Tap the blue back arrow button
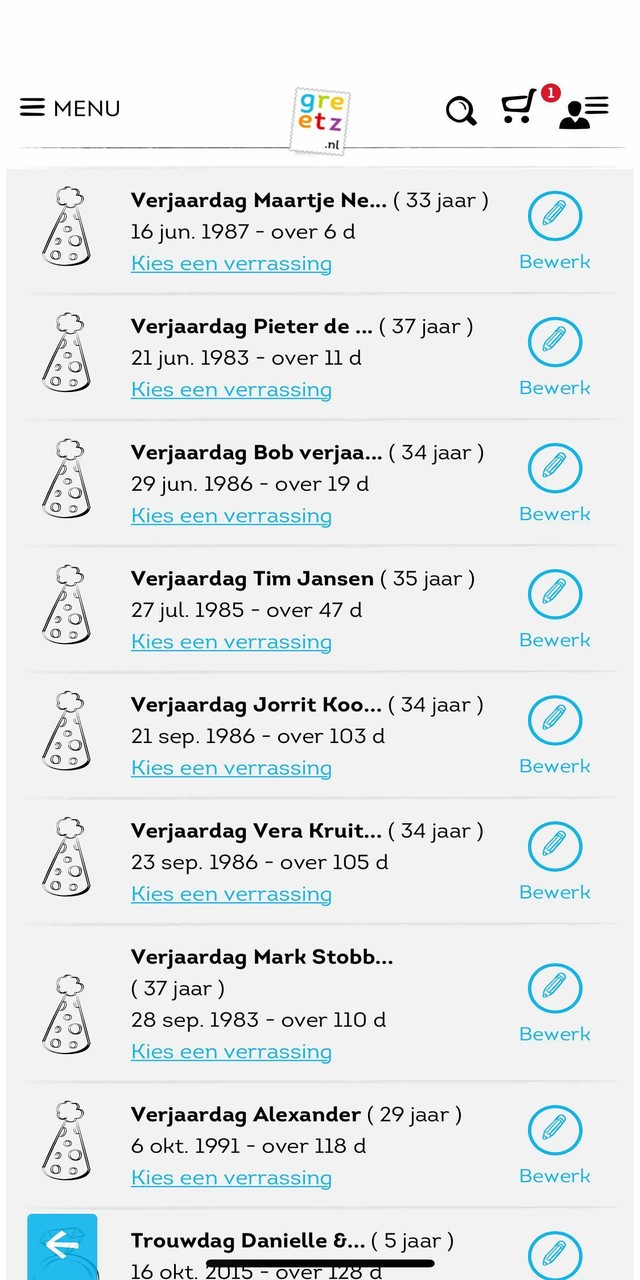Viewport: 640px width, 1280px height. tap(62, 1245)
